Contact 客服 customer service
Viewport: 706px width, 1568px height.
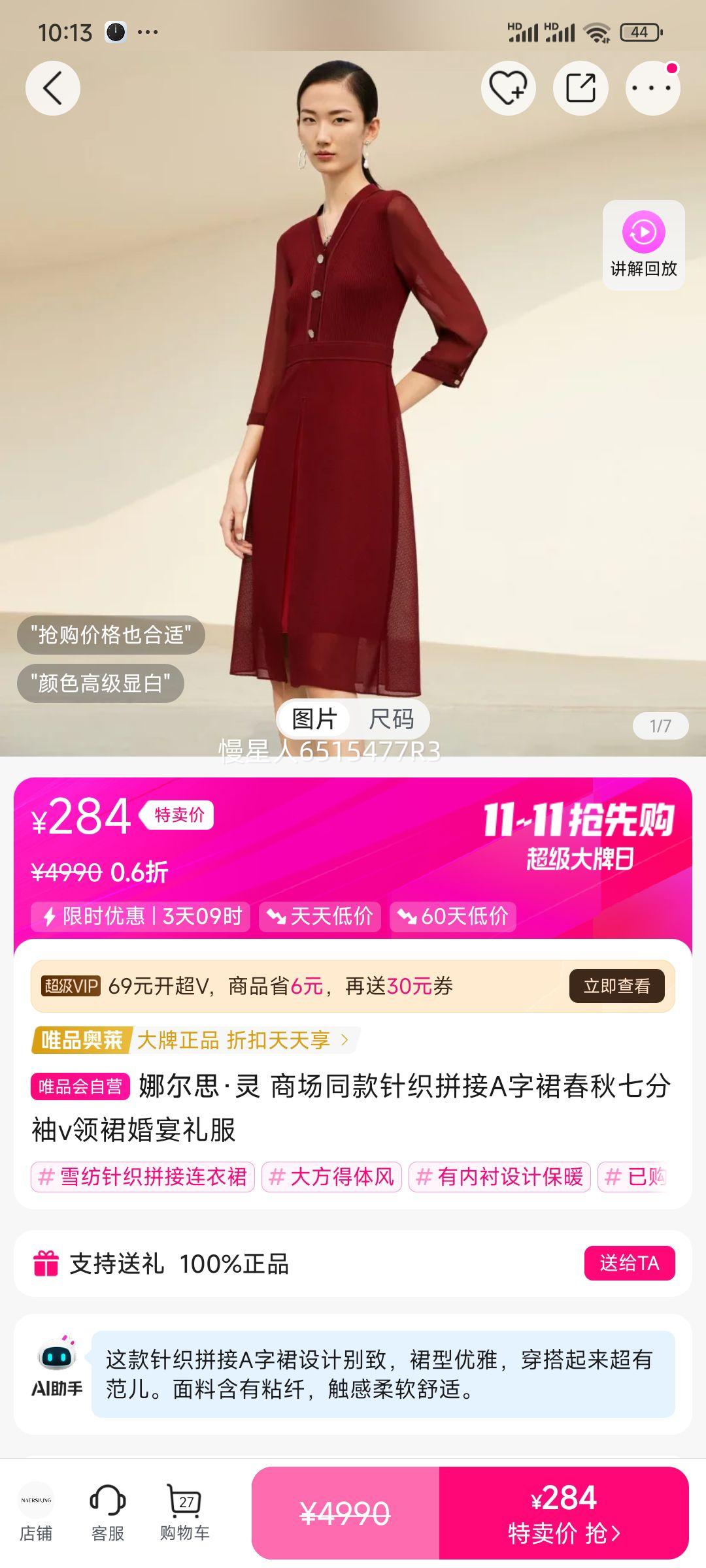point(108,1513)
